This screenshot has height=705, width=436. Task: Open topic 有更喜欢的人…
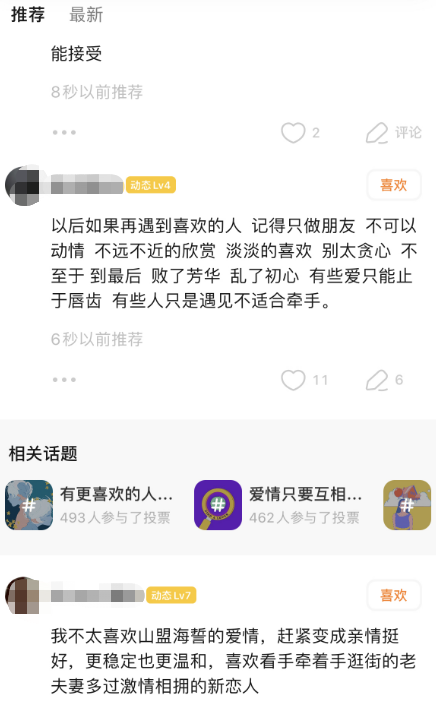click(x=89, y=505)
